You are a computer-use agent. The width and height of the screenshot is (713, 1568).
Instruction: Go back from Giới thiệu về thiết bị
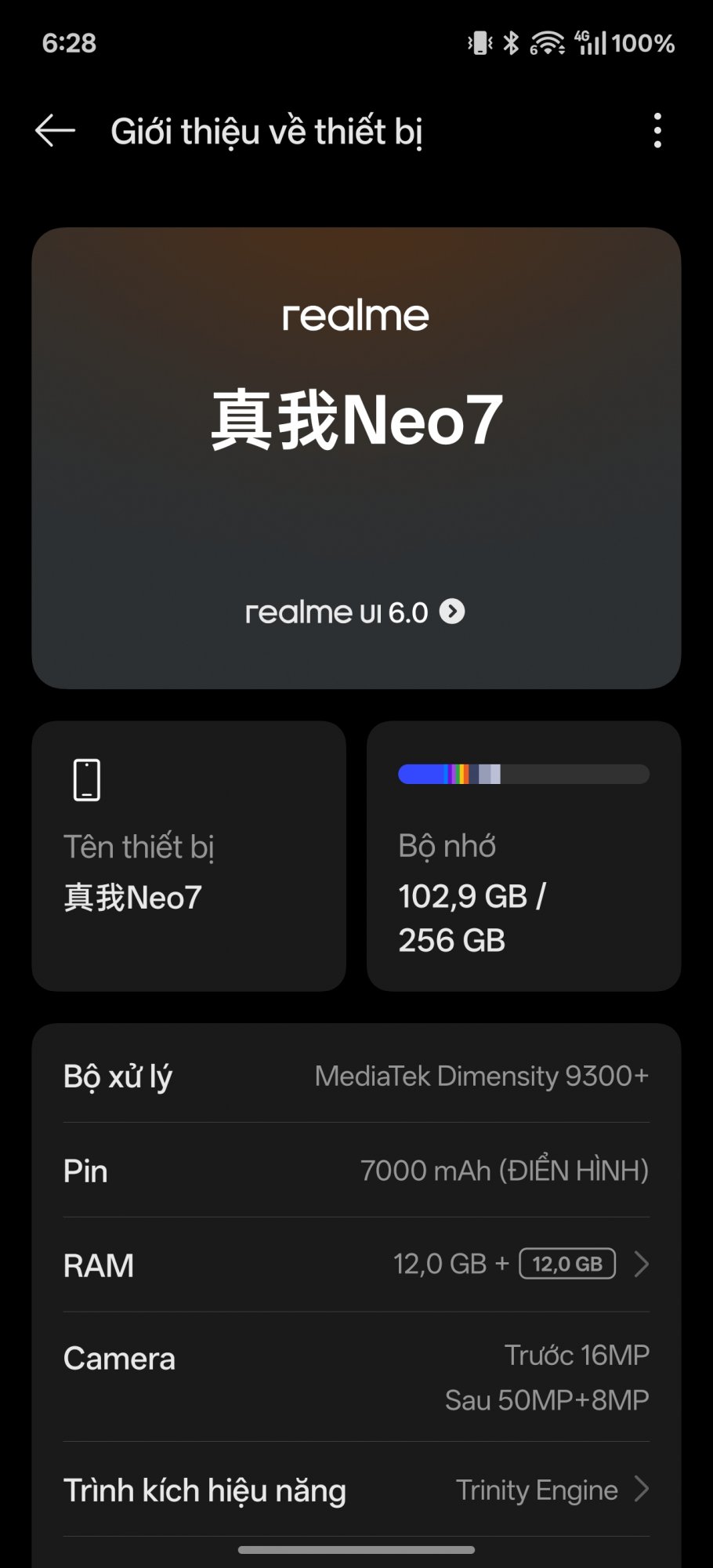tap(55, 131)
